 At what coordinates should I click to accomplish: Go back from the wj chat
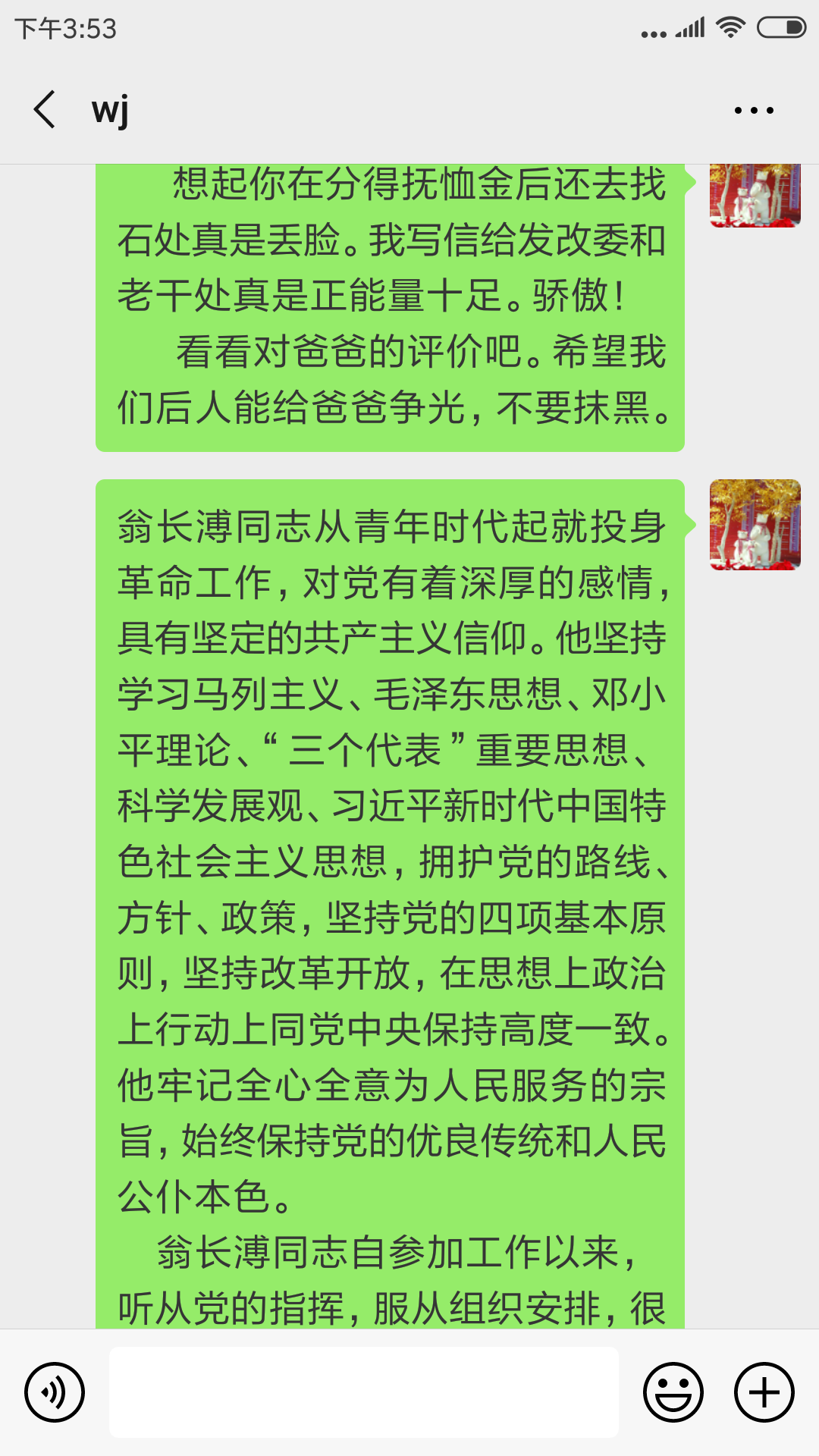coord(45,110)
